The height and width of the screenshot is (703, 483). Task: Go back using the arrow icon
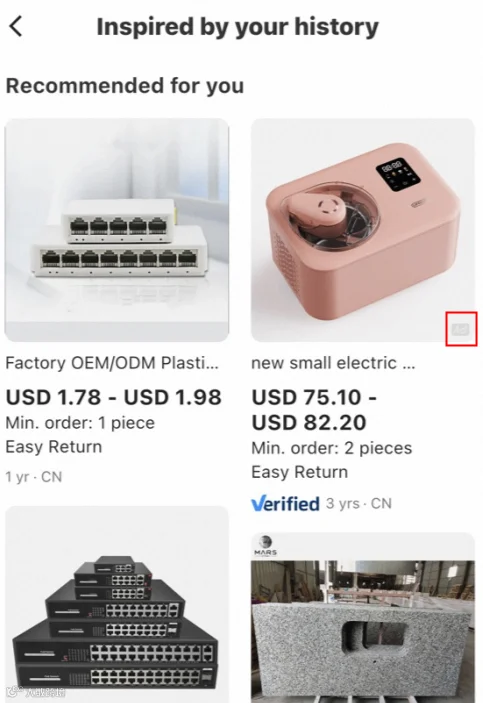(16, 26)
